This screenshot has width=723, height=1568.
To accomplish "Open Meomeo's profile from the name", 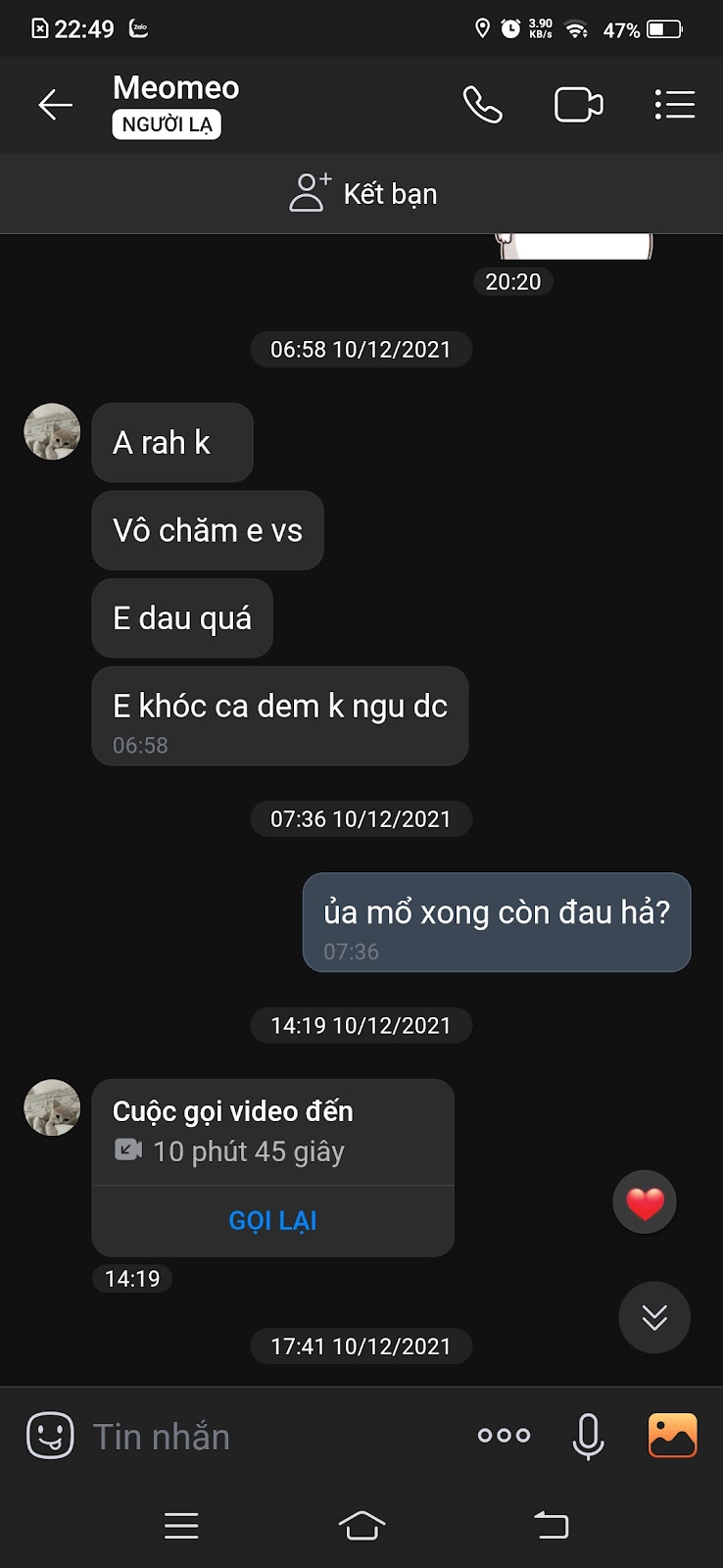I will pos(176,87).
